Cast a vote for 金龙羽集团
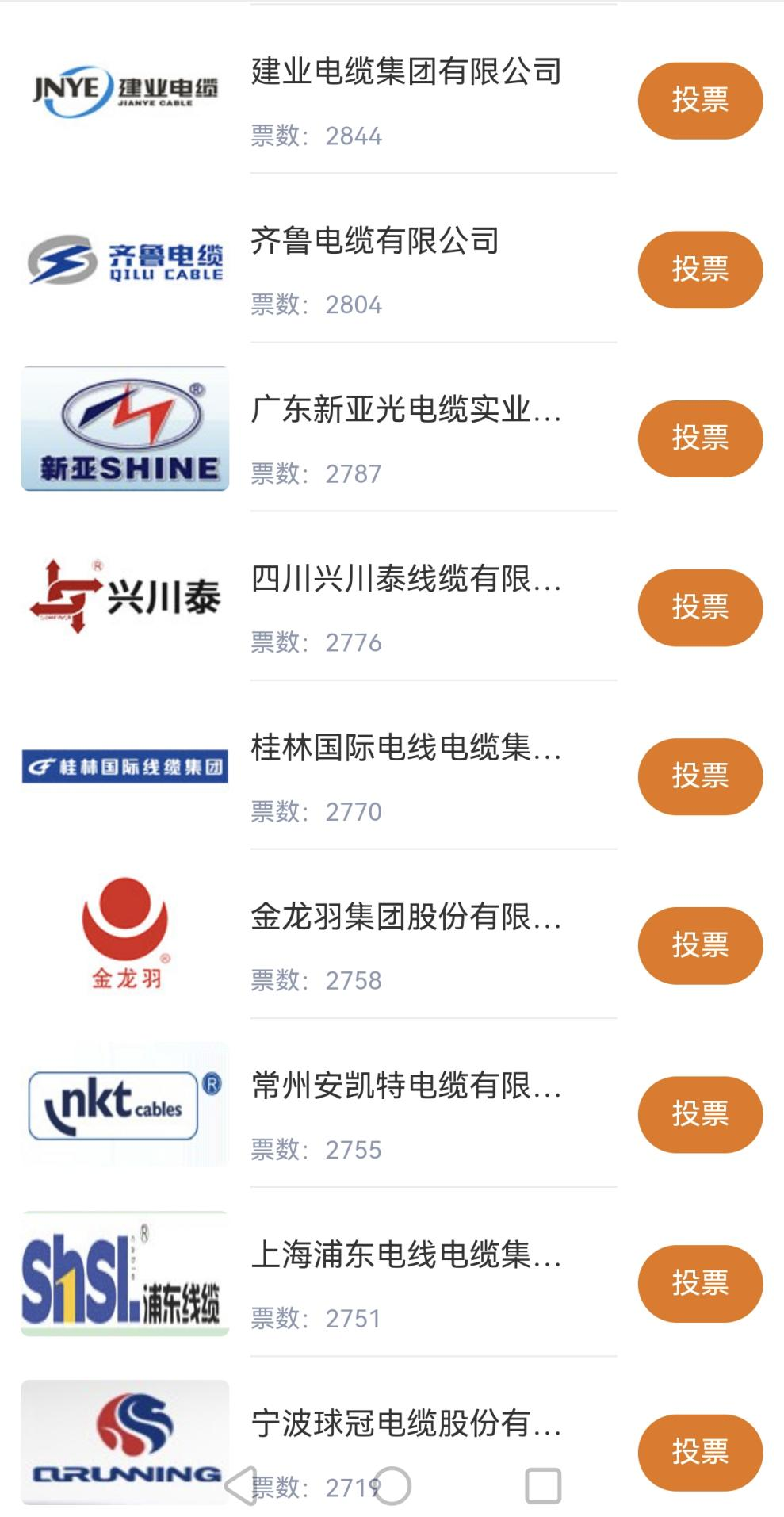This screenshot has height=1517, width=784. click(x=699, y=945)
